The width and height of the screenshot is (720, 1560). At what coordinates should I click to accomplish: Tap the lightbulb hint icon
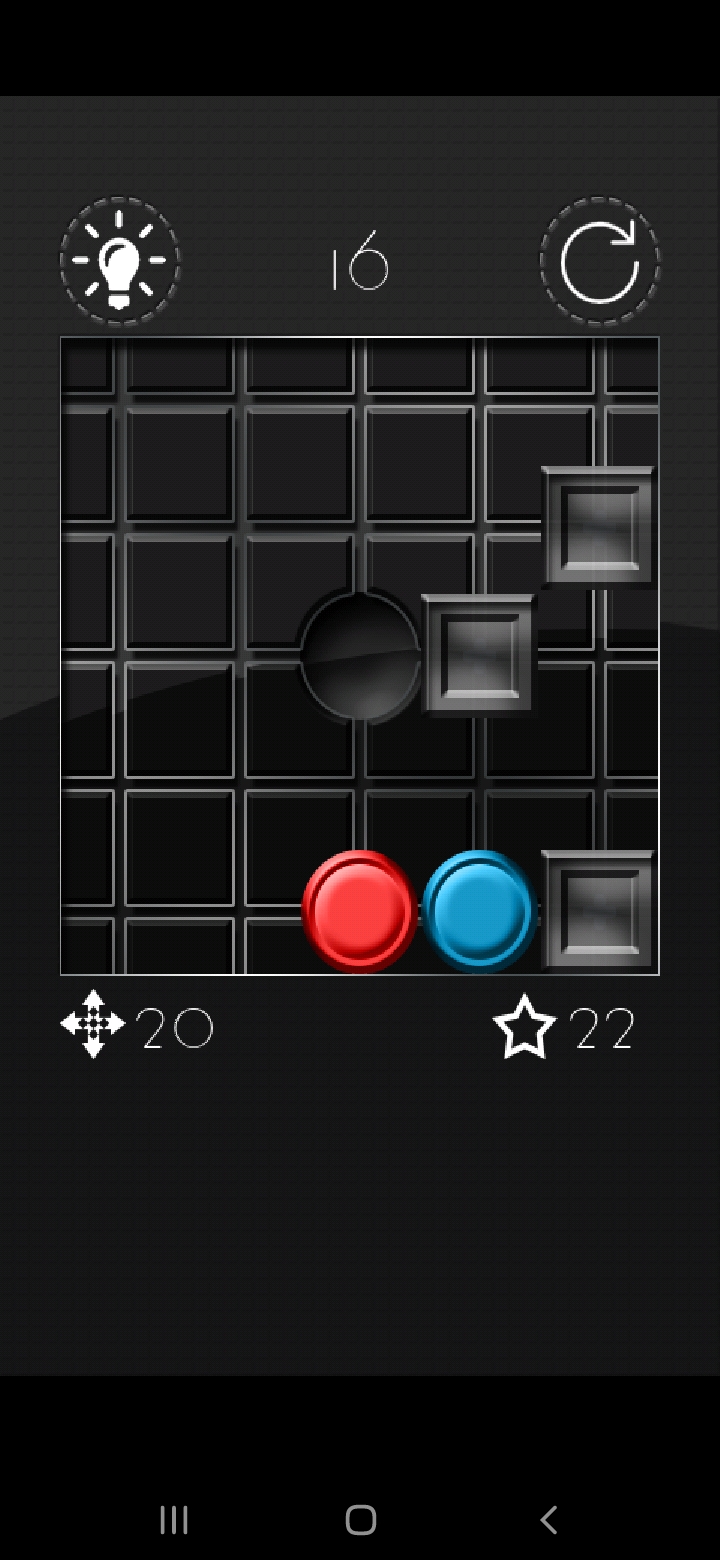(x=120, y=261)
